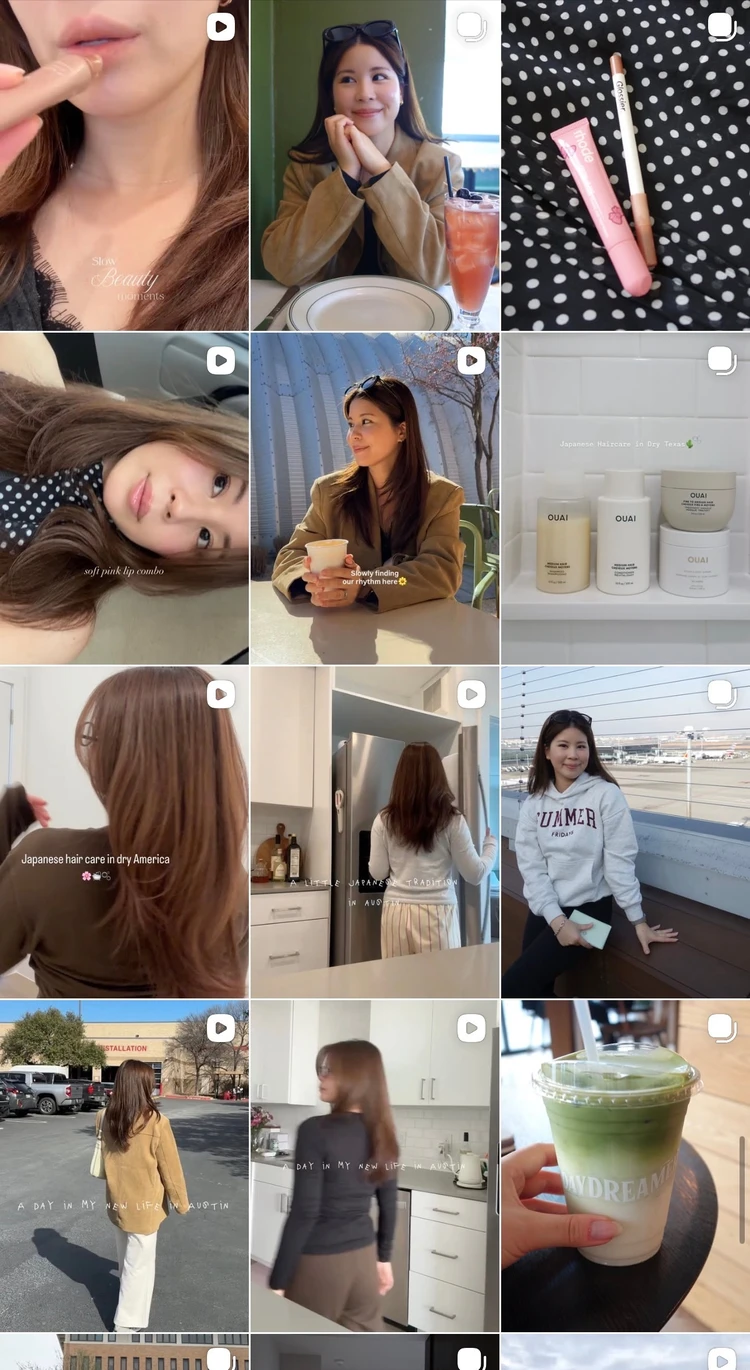
Task: Play the 'Japanese hair care in dry America' reel
Action: point(124,832)
